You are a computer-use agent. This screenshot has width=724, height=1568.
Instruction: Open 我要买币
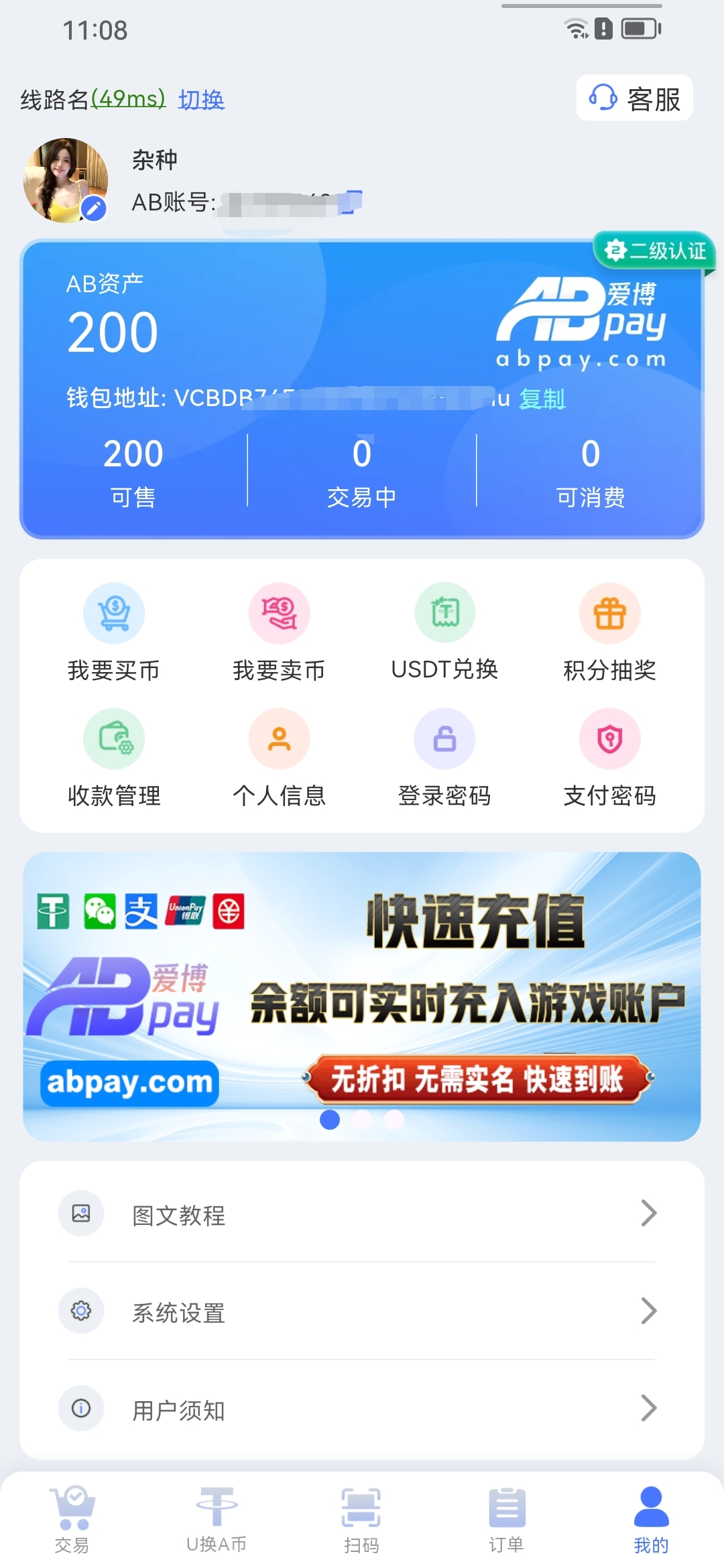tap(114, 631)
